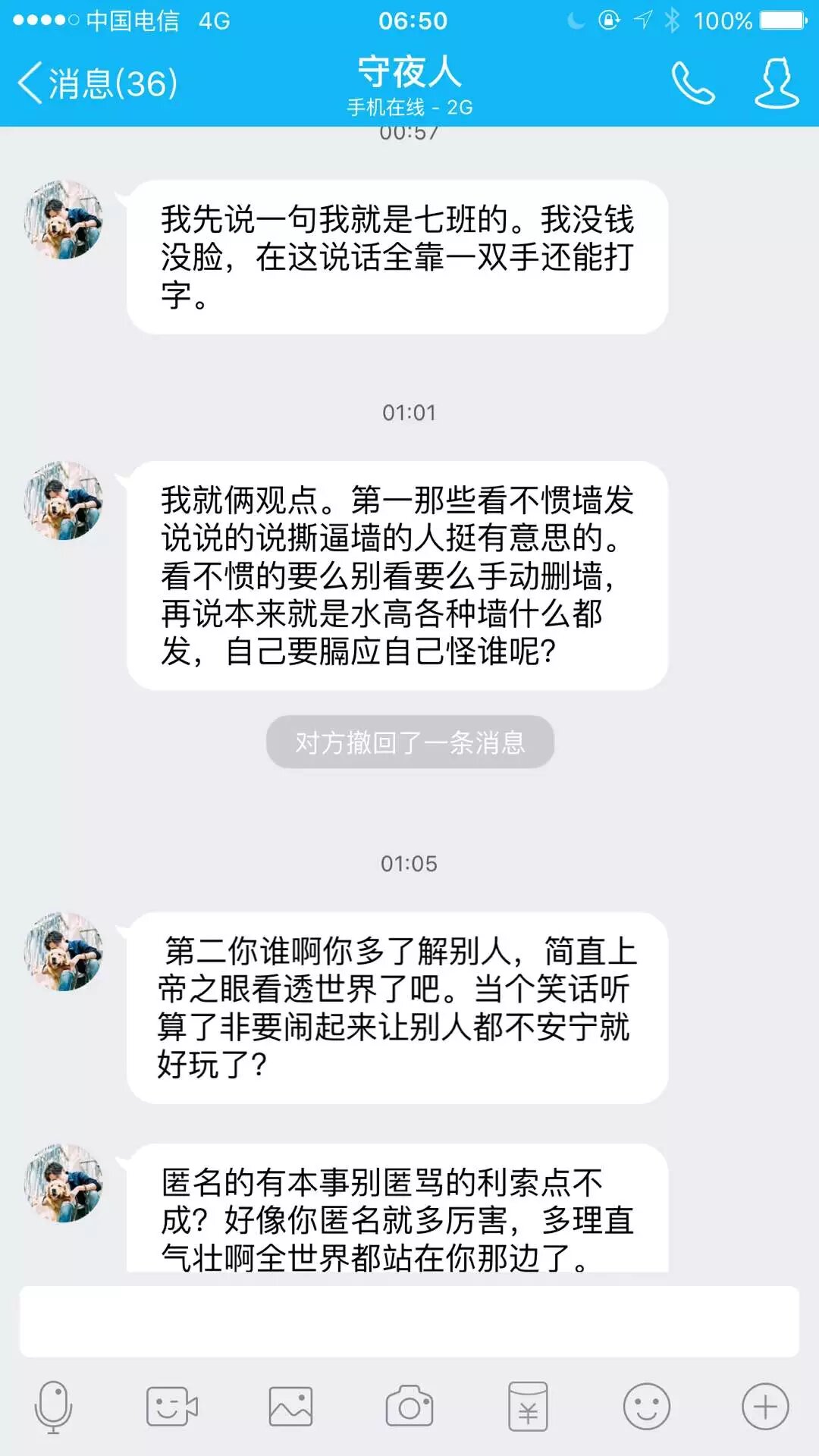This screenshot has height=1456, width=819.
Task: Open the camera to take a photo
Action: point(409,1407)
